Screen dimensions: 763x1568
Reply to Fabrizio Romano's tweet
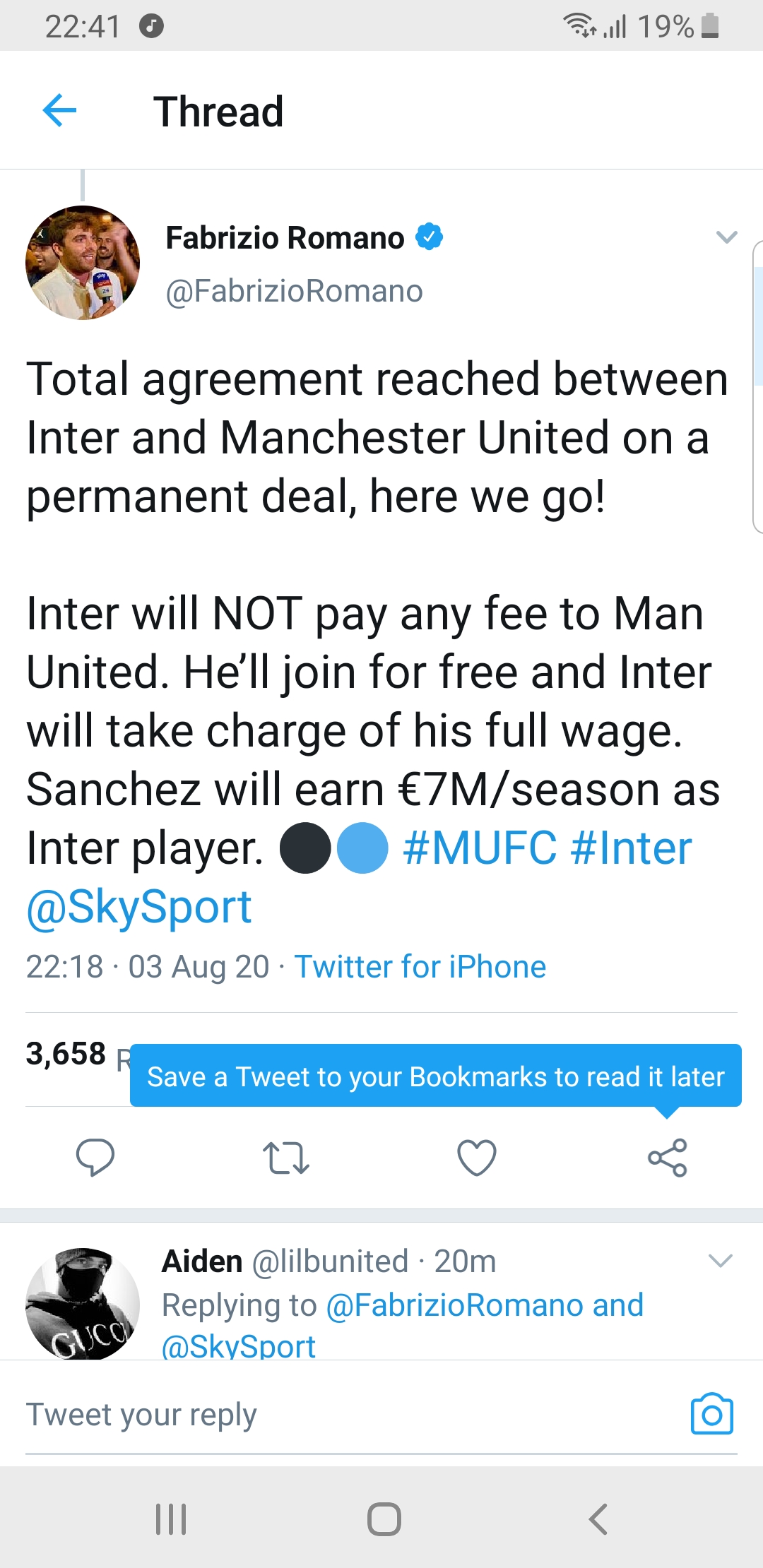pyautogui.click(x=95, y=1158)
